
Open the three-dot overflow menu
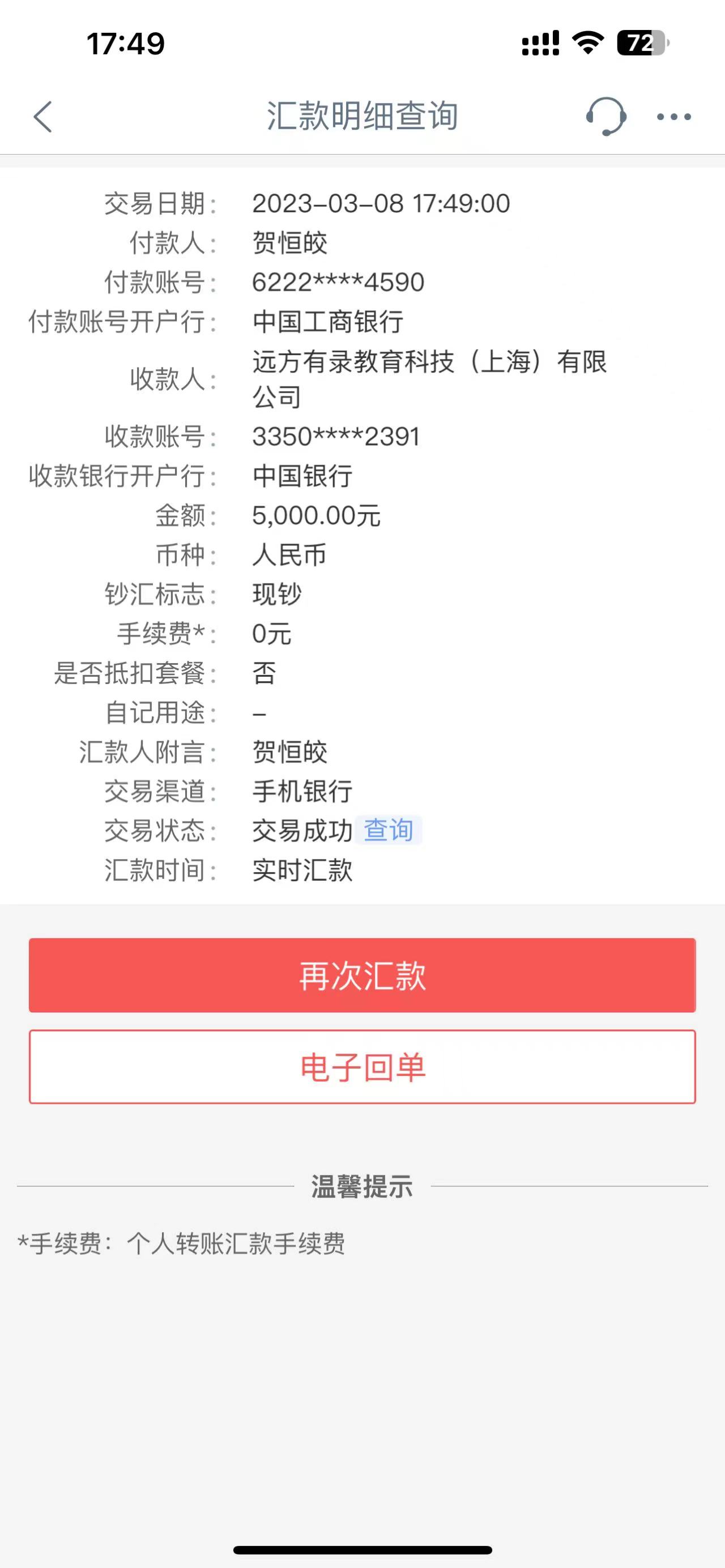click(674, 116)
